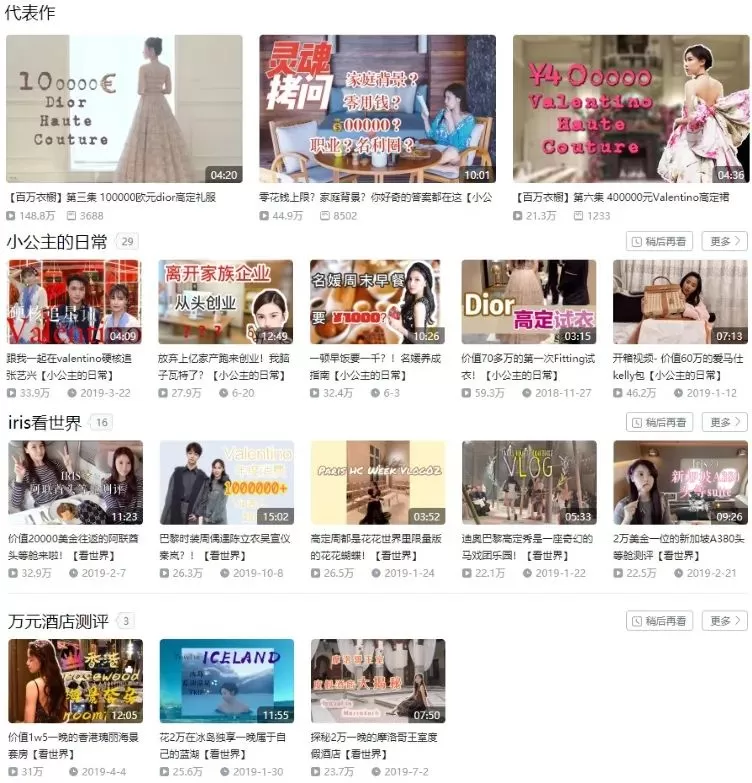
Task: Tap 稍后再看 for 小公主的日常
Action: pyautogui.click(x=659, y=242)
